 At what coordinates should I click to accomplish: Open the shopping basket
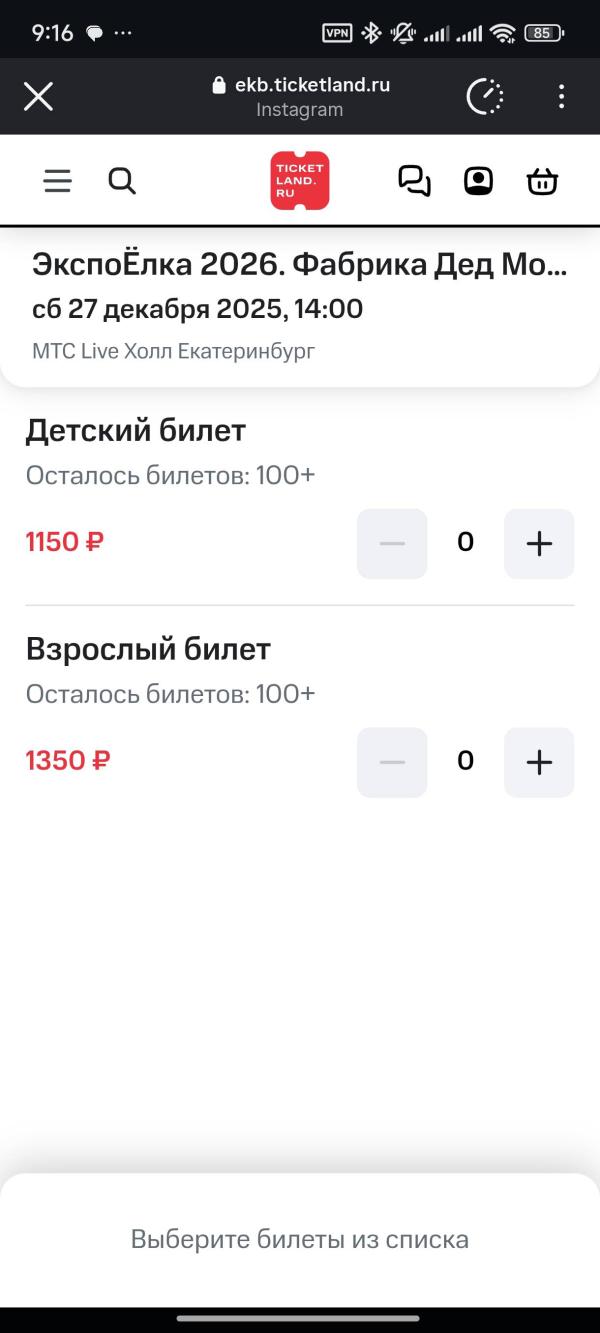click(x=542, y=181)
